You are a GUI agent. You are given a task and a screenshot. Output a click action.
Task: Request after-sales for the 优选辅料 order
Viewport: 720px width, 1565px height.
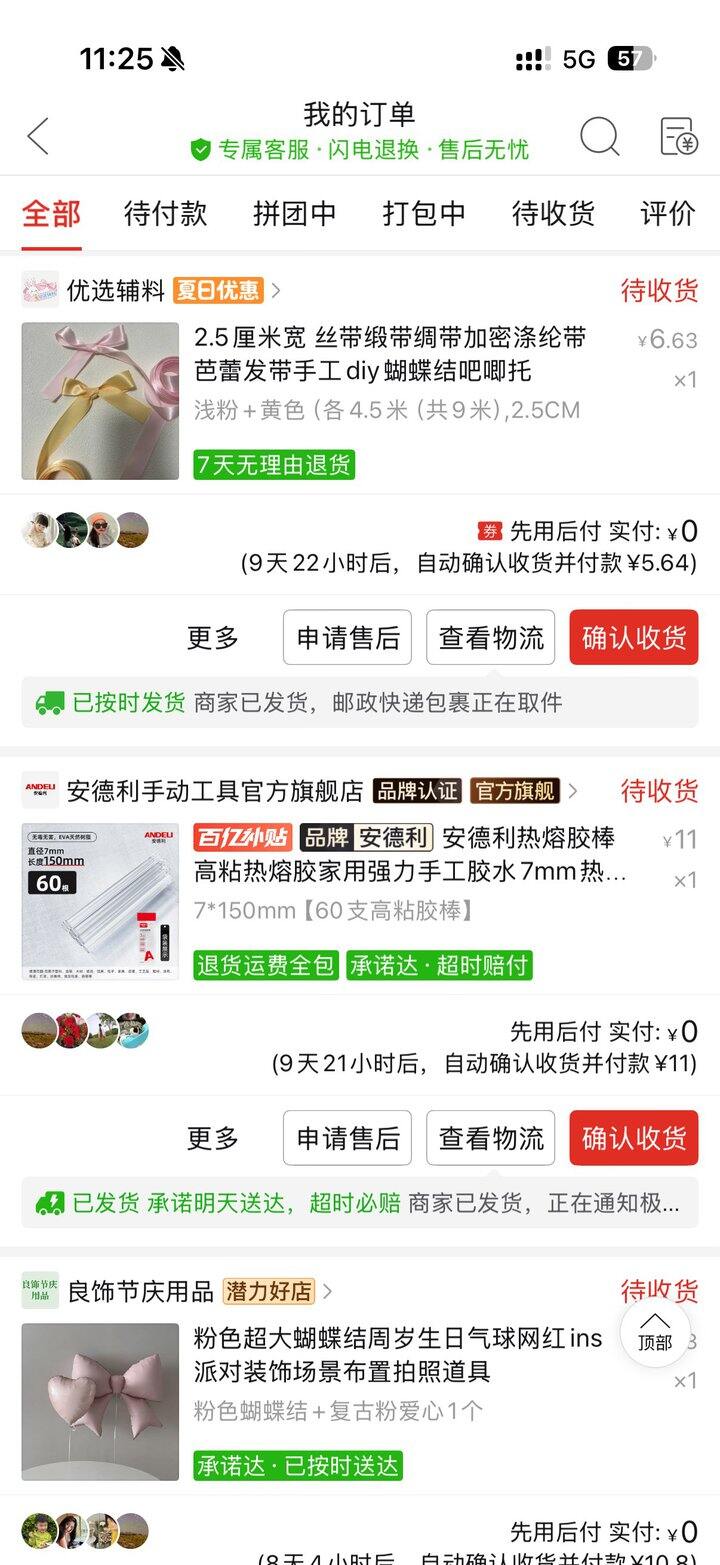pyautogui.click(x=347, y=637)
